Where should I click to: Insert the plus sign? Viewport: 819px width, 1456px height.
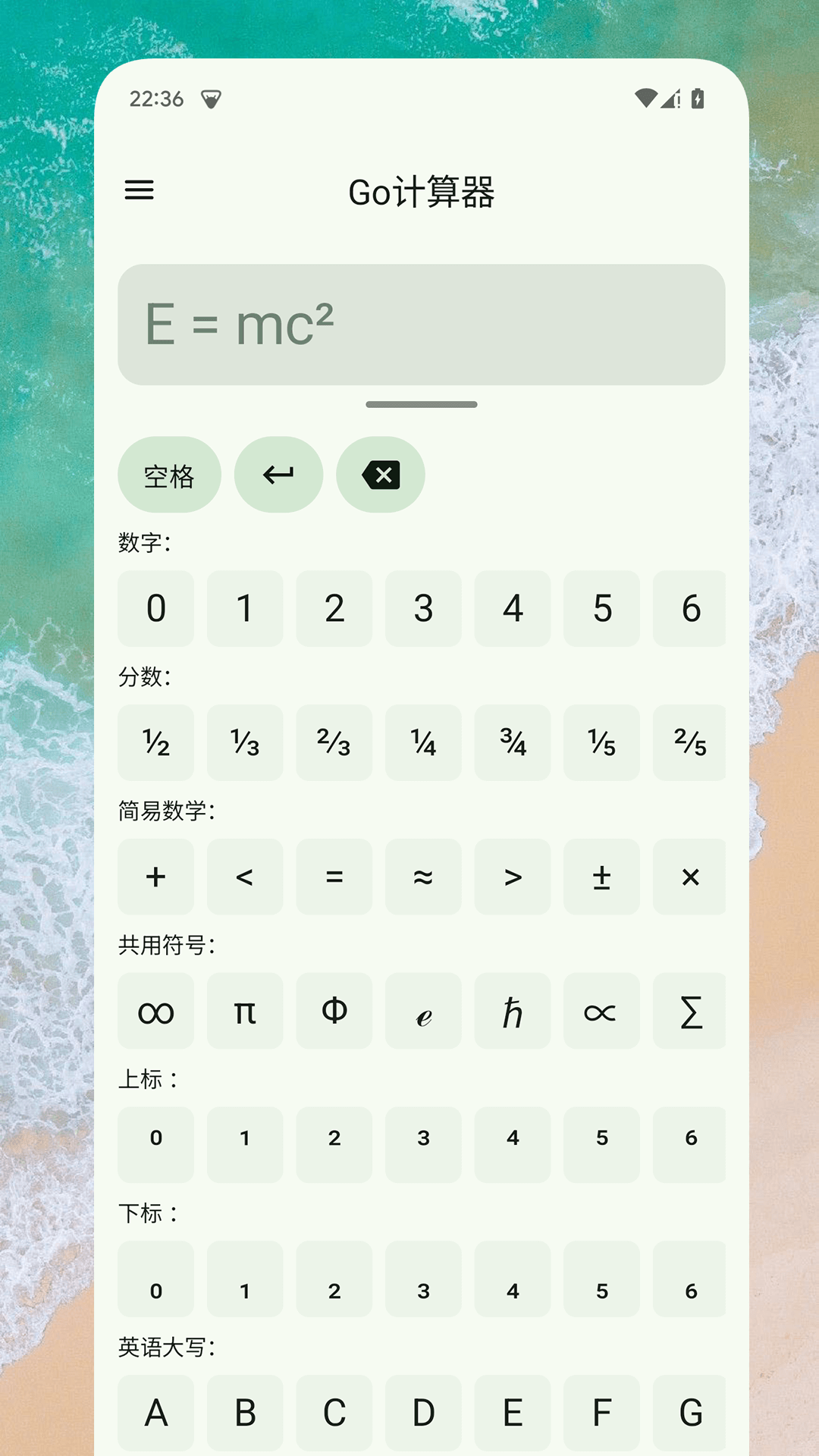[155, 877]
